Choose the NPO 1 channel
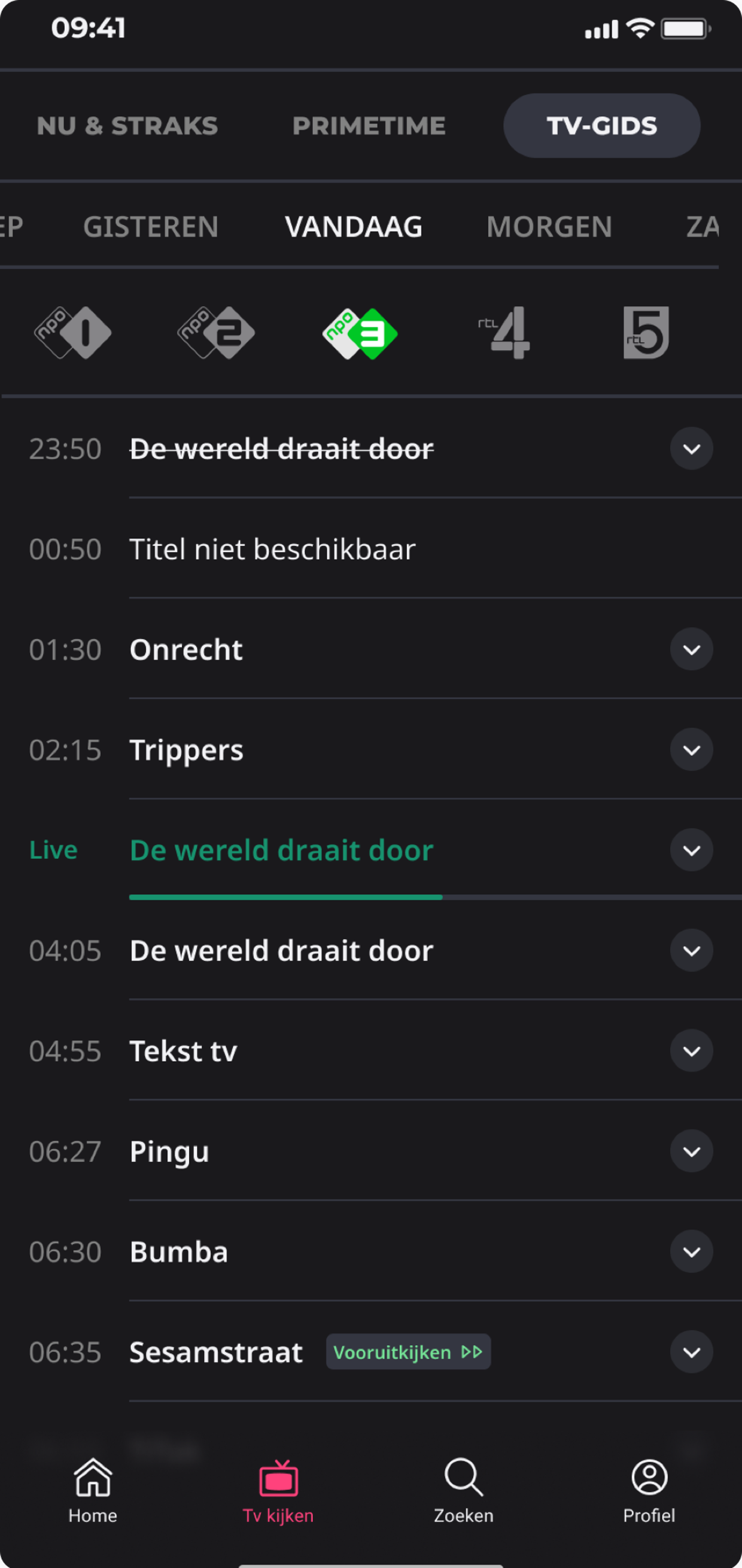 click(x=73, y=333)
